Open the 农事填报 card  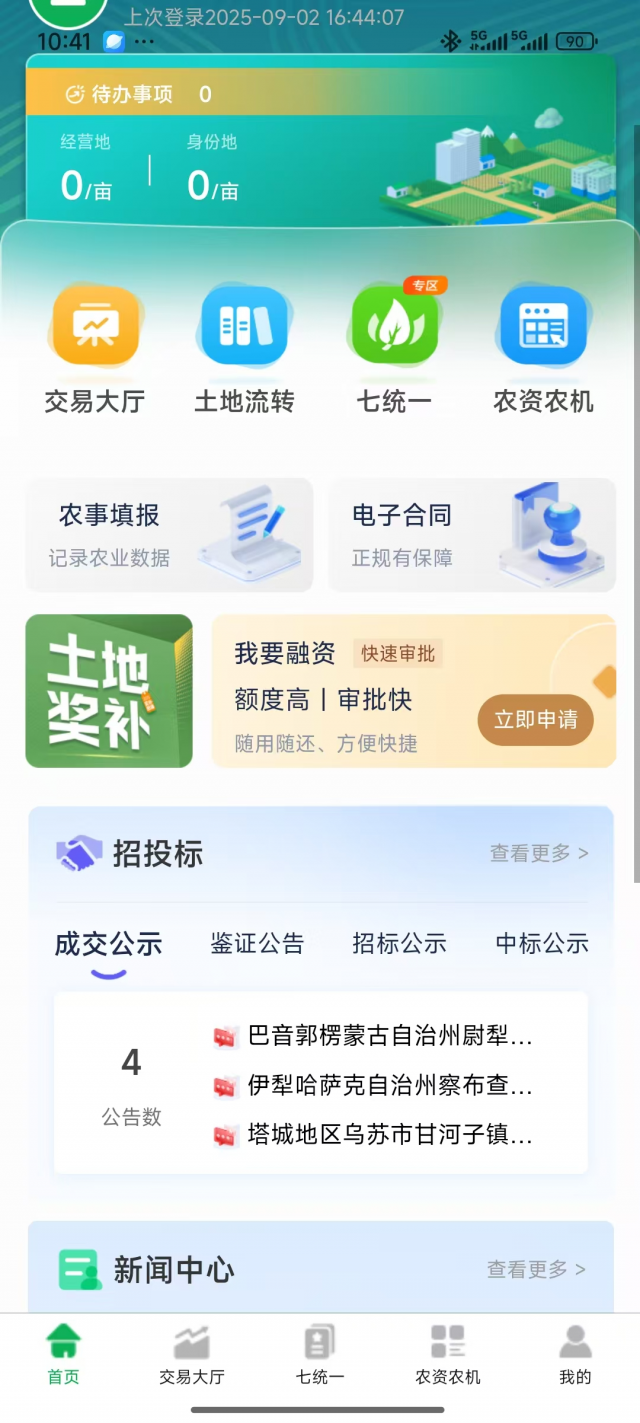tap(169, 535)
